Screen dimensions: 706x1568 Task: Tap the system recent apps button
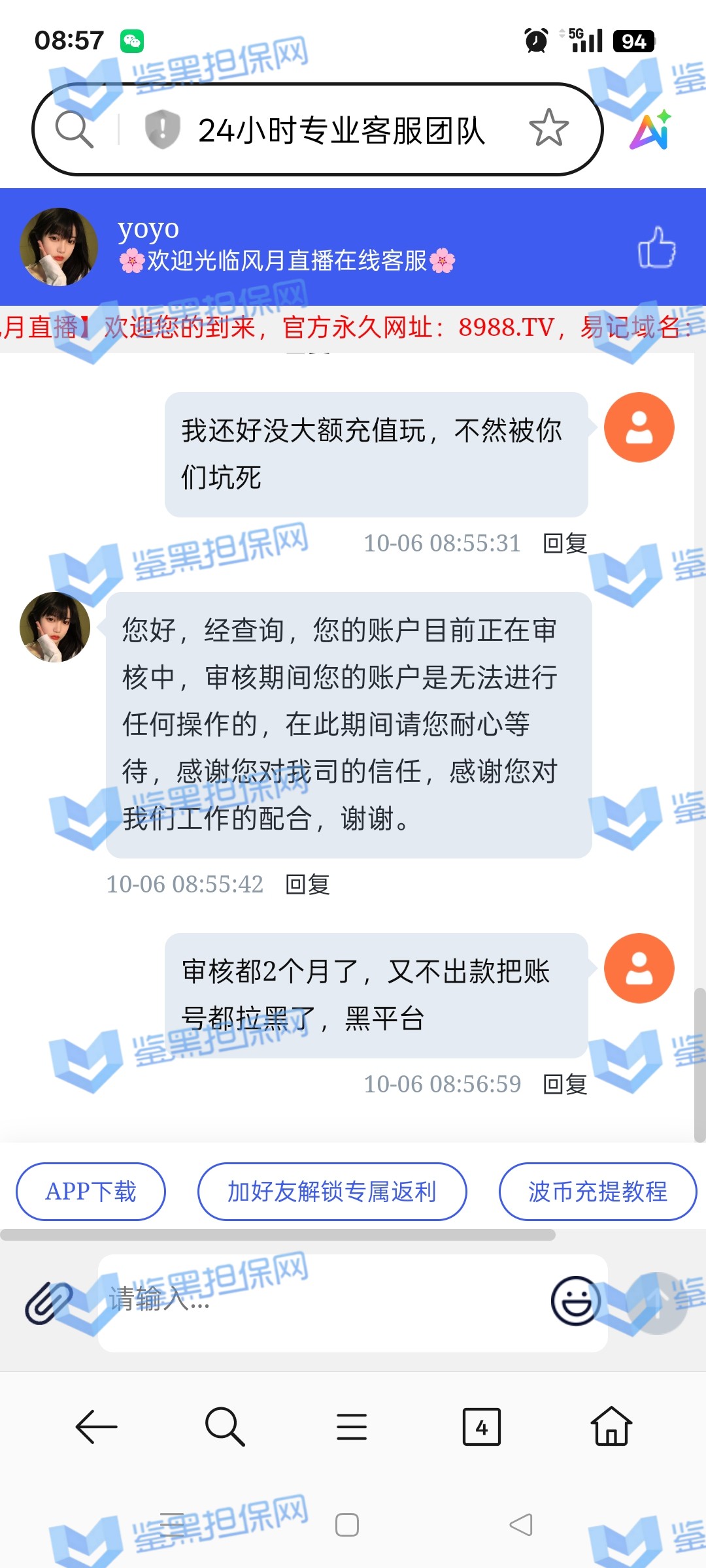[x=173, y=1525]
